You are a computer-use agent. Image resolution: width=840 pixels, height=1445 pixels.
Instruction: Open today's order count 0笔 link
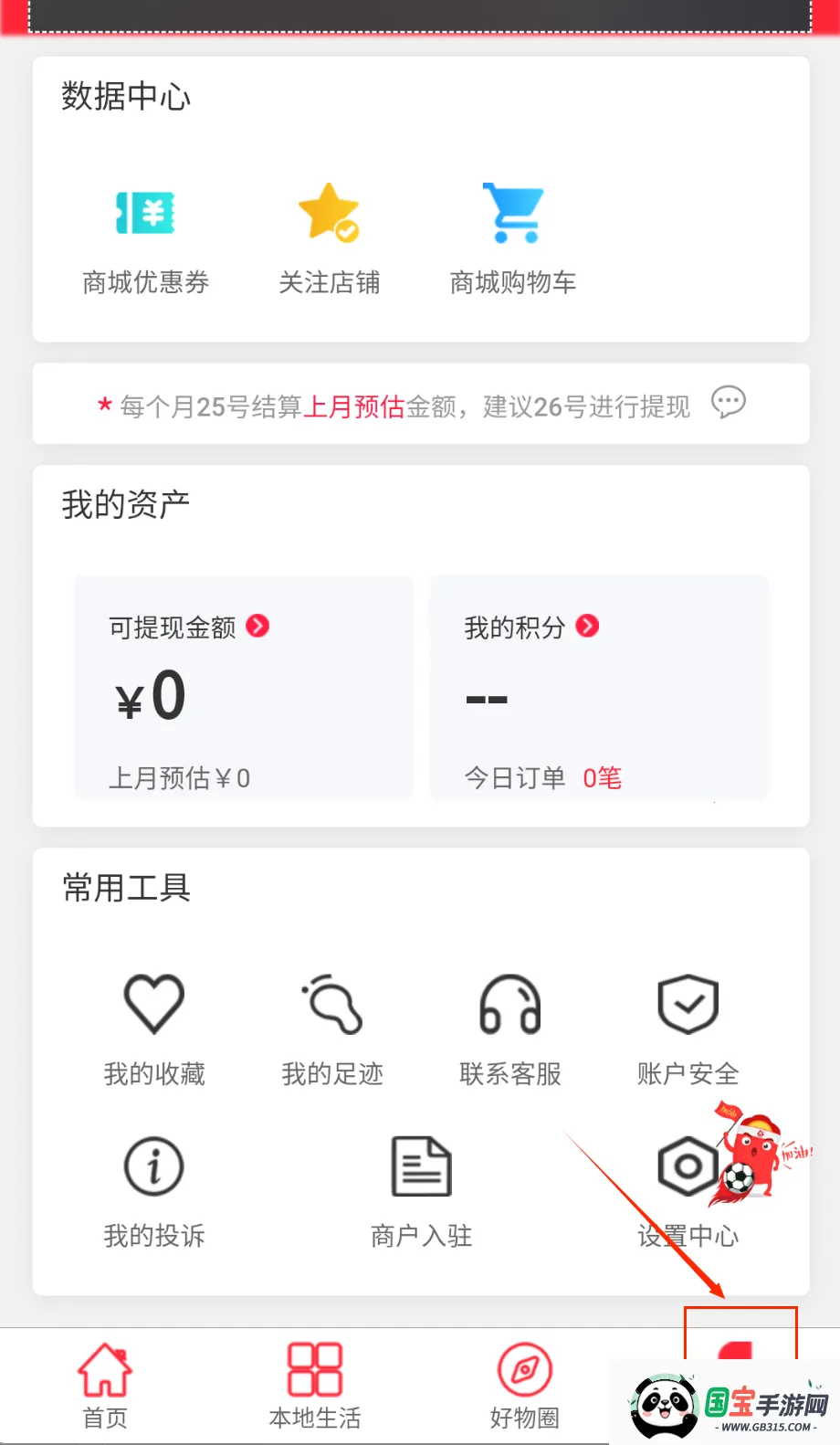602,777
